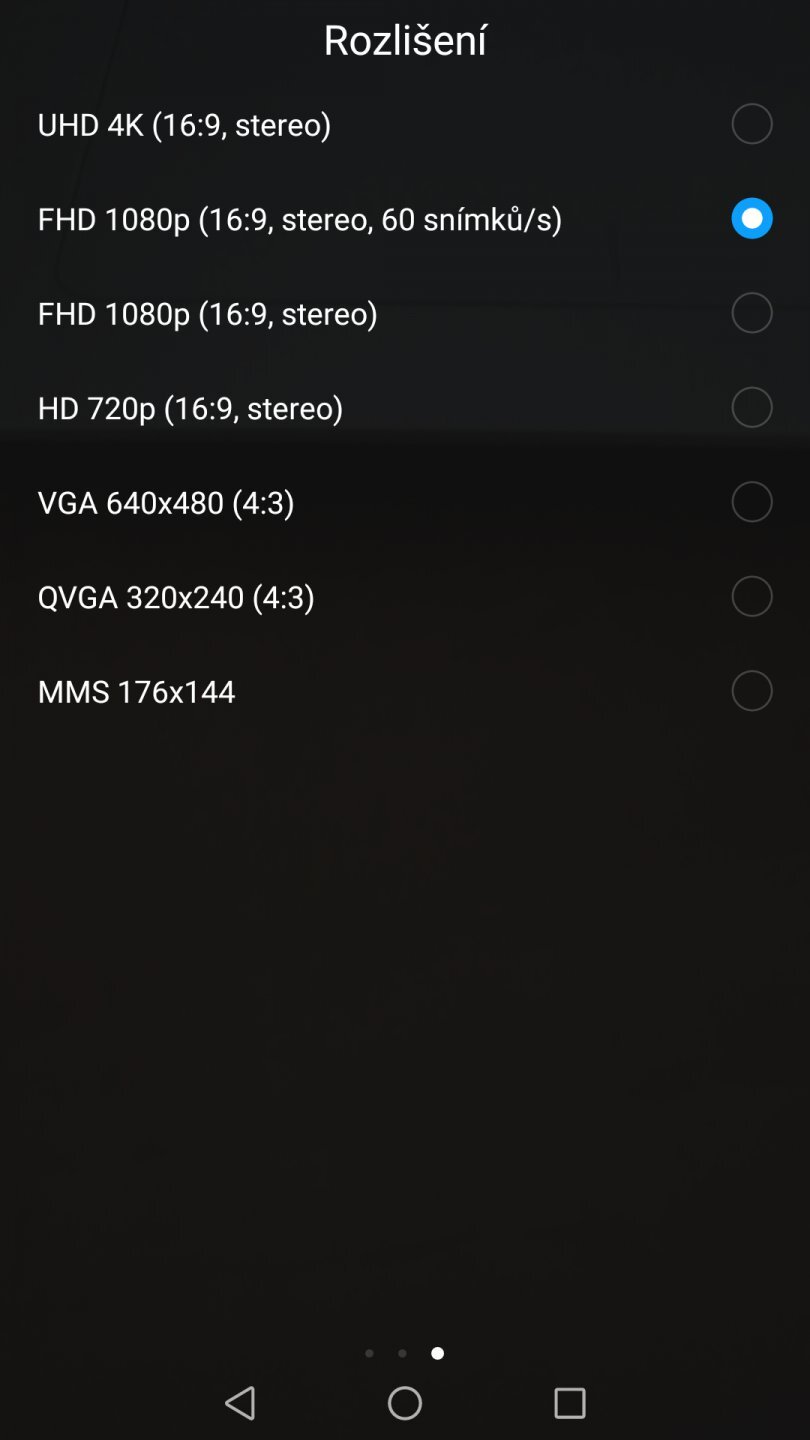The image size is (810, 1440).
Task: Select the HD 720p radio button
Action: pyautogui.click(x=752, y=407)
